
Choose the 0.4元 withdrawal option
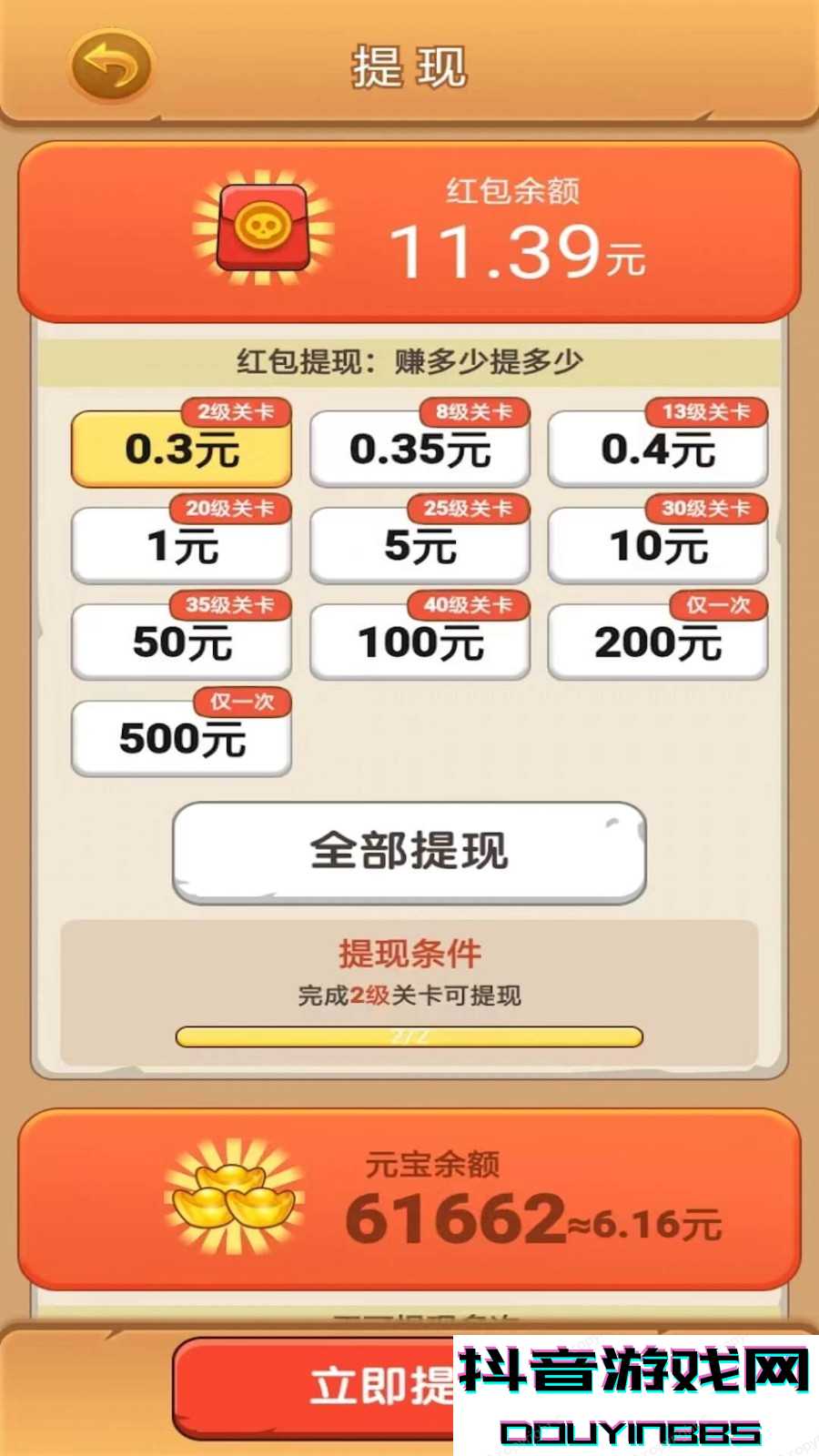point(658,448)
